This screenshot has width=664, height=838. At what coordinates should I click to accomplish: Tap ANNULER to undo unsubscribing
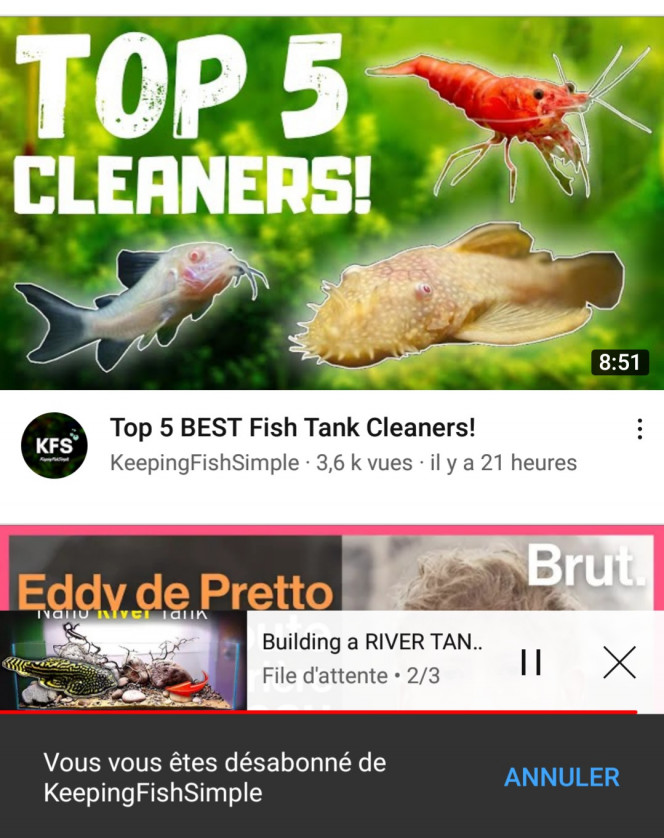point(561,777)
